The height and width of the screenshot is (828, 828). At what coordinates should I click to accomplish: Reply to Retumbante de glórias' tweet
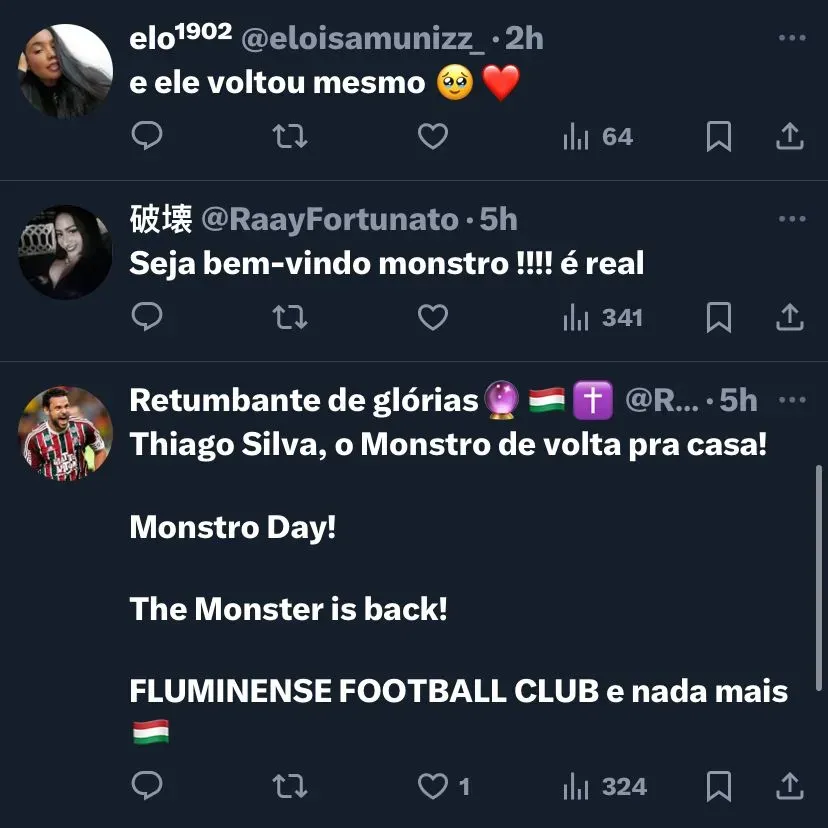click(x=147, y=786)
